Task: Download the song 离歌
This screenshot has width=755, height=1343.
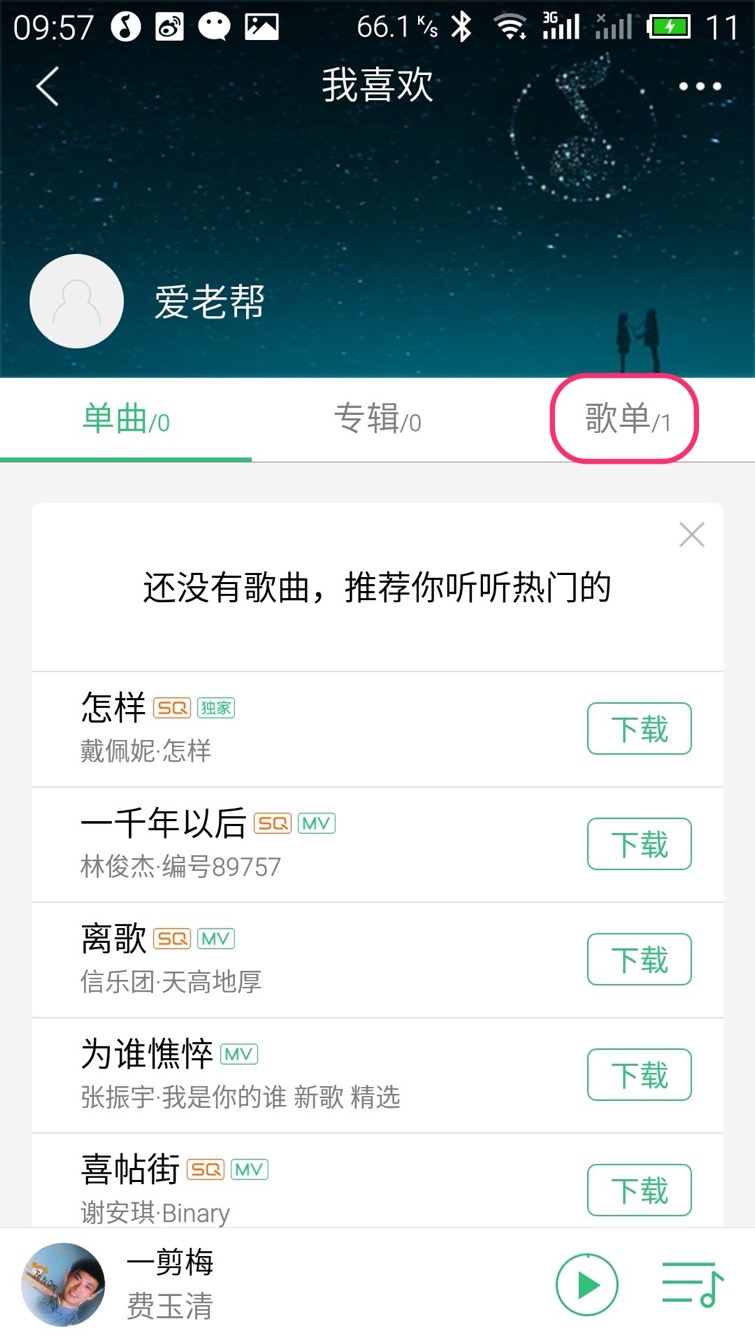Action: (639, 960)
